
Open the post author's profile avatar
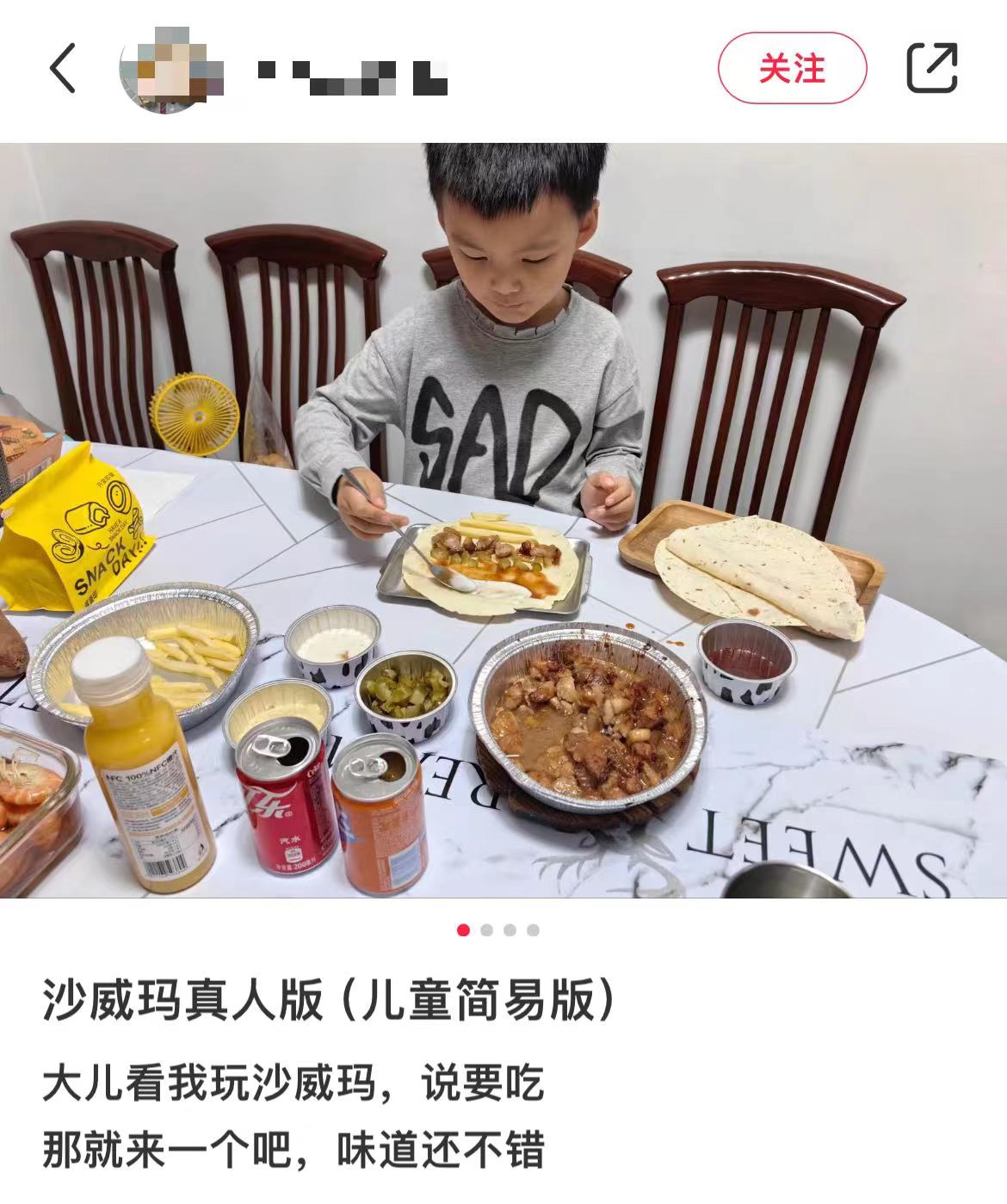(171, 71)
